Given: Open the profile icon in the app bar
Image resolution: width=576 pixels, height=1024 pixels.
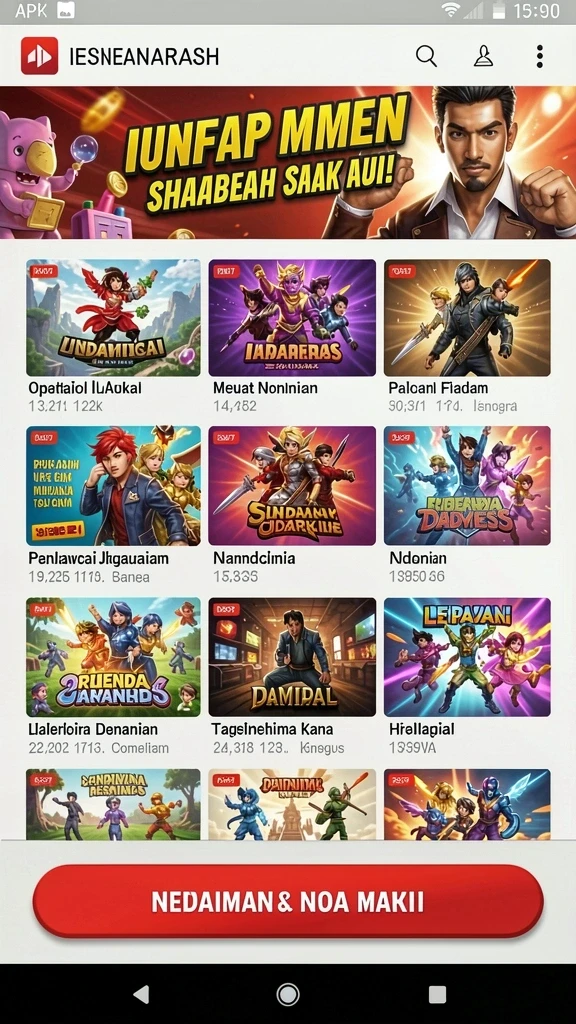Looking at the screenshot, I should [483, 57].
